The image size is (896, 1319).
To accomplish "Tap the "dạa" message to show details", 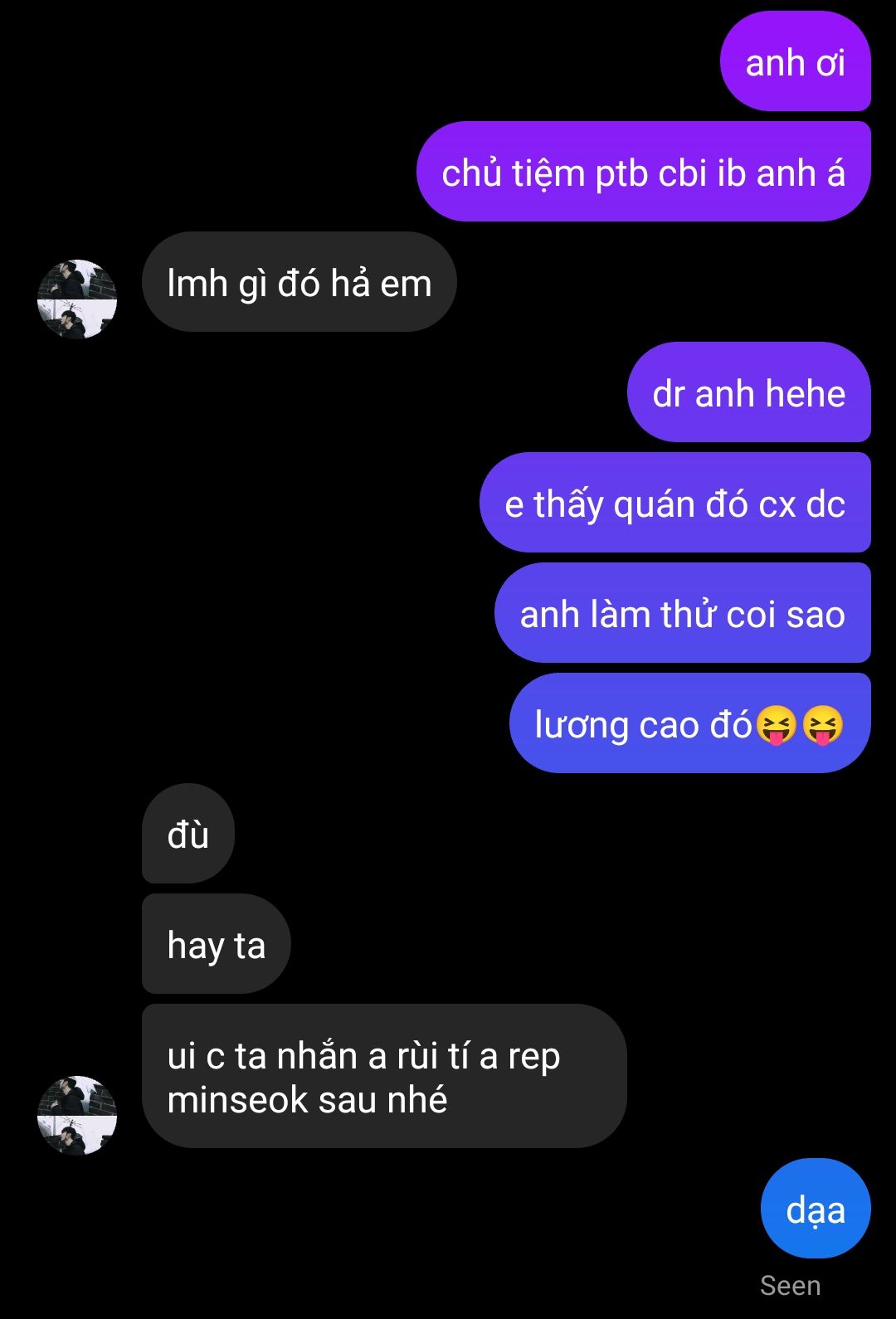I will point(815,1209).
